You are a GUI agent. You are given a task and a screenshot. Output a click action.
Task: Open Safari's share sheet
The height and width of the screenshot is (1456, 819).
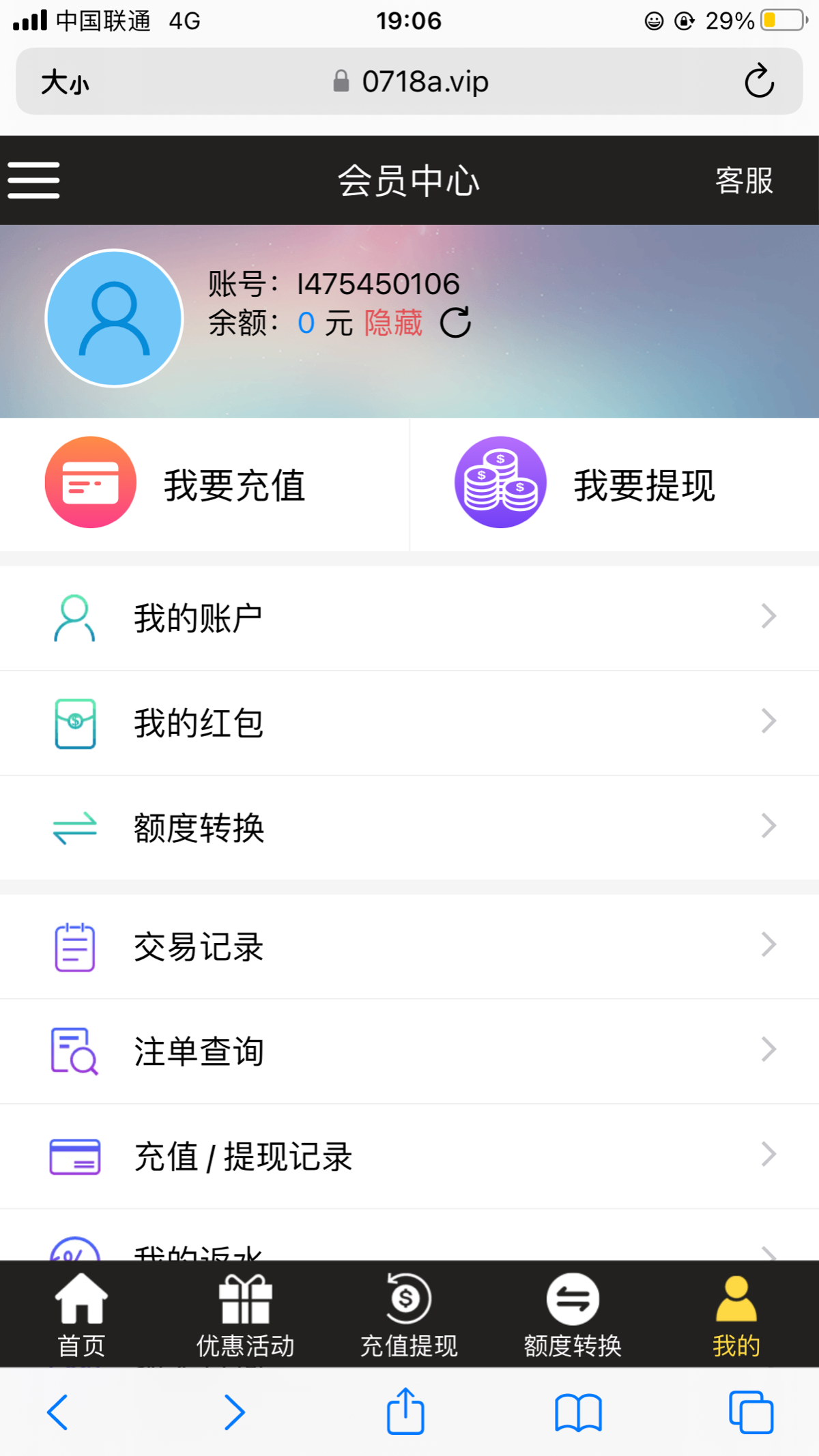click(405, 1412)
